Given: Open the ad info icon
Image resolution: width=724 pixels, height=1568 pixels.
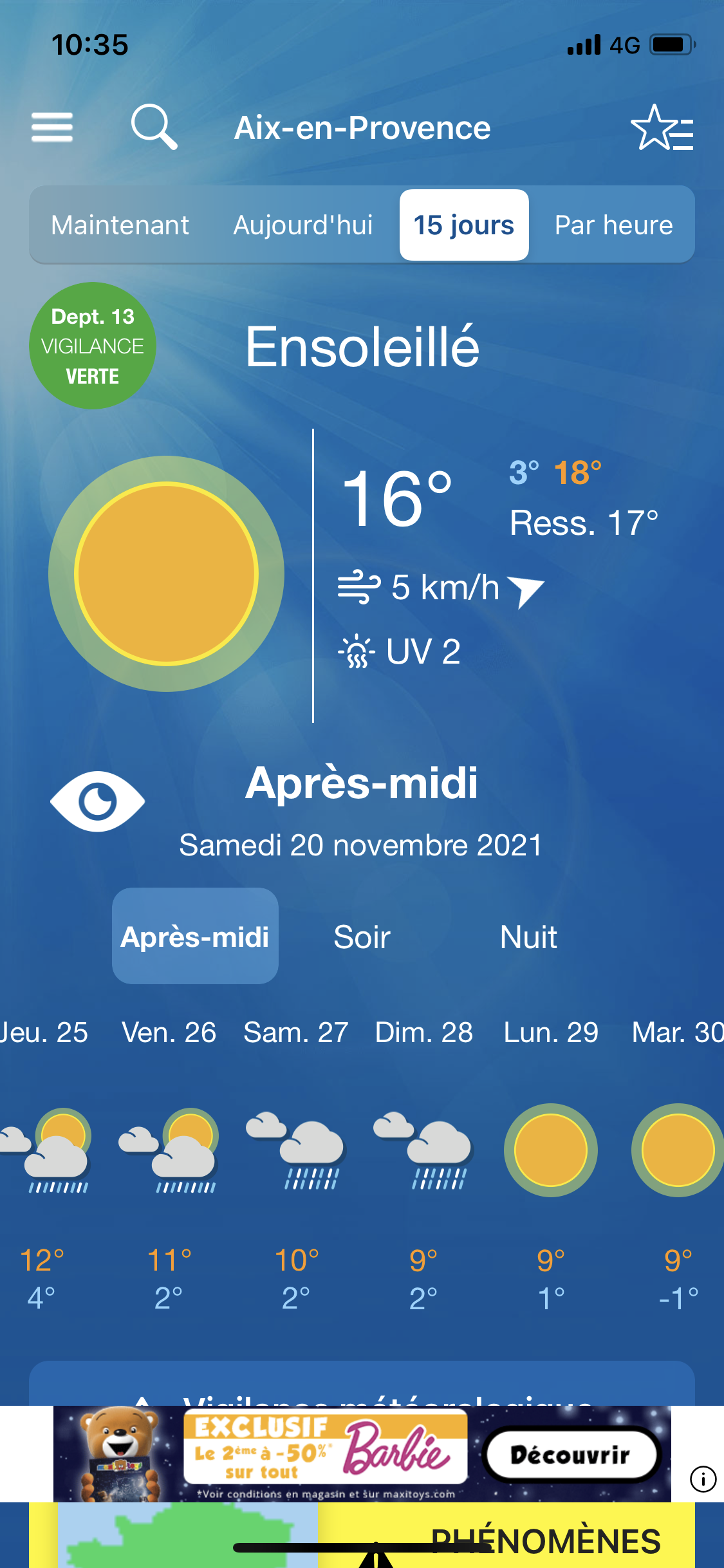Looking at the screenshot, I should (703, 1479).
